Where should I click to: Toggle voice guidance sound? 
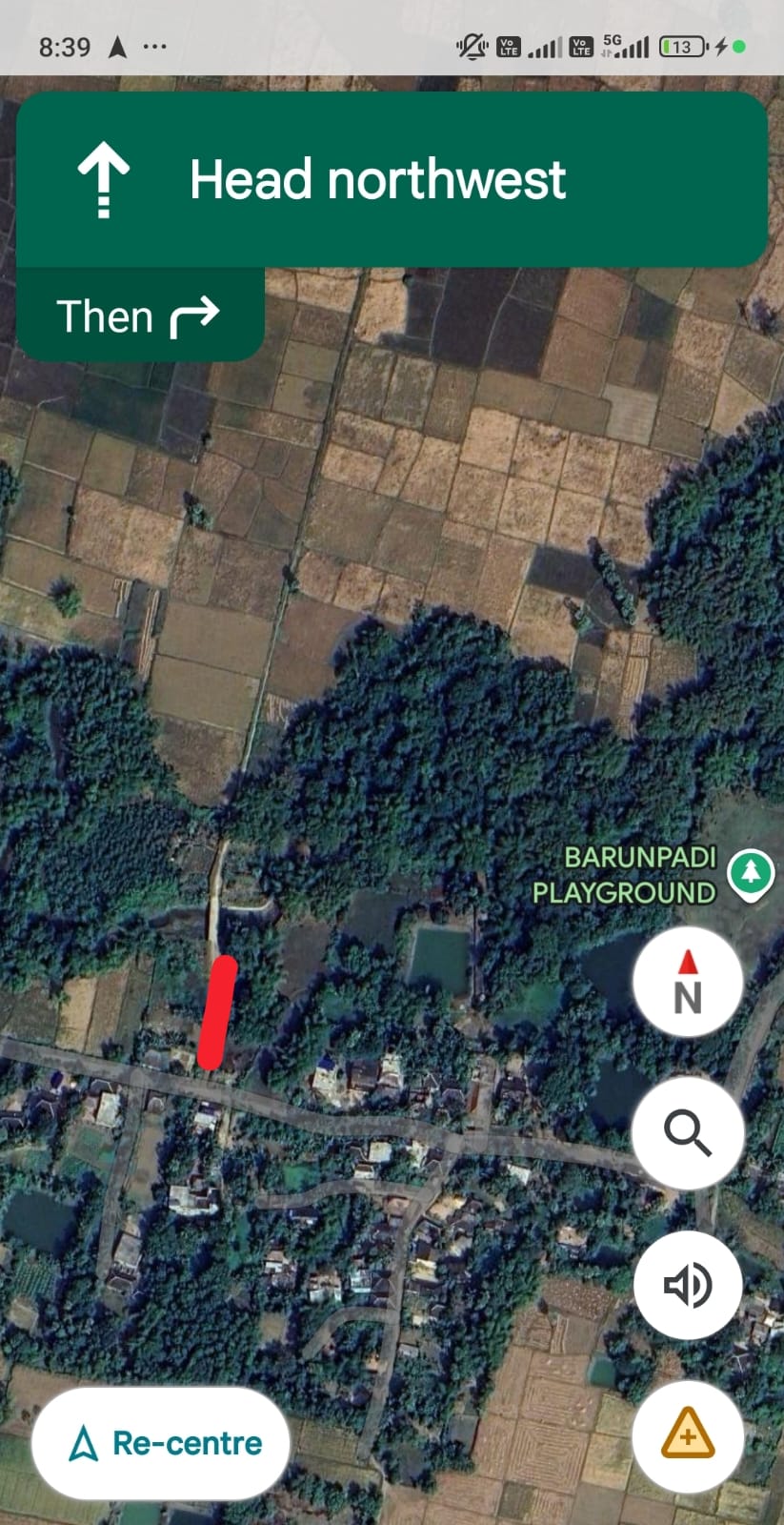pos(688,1284)
